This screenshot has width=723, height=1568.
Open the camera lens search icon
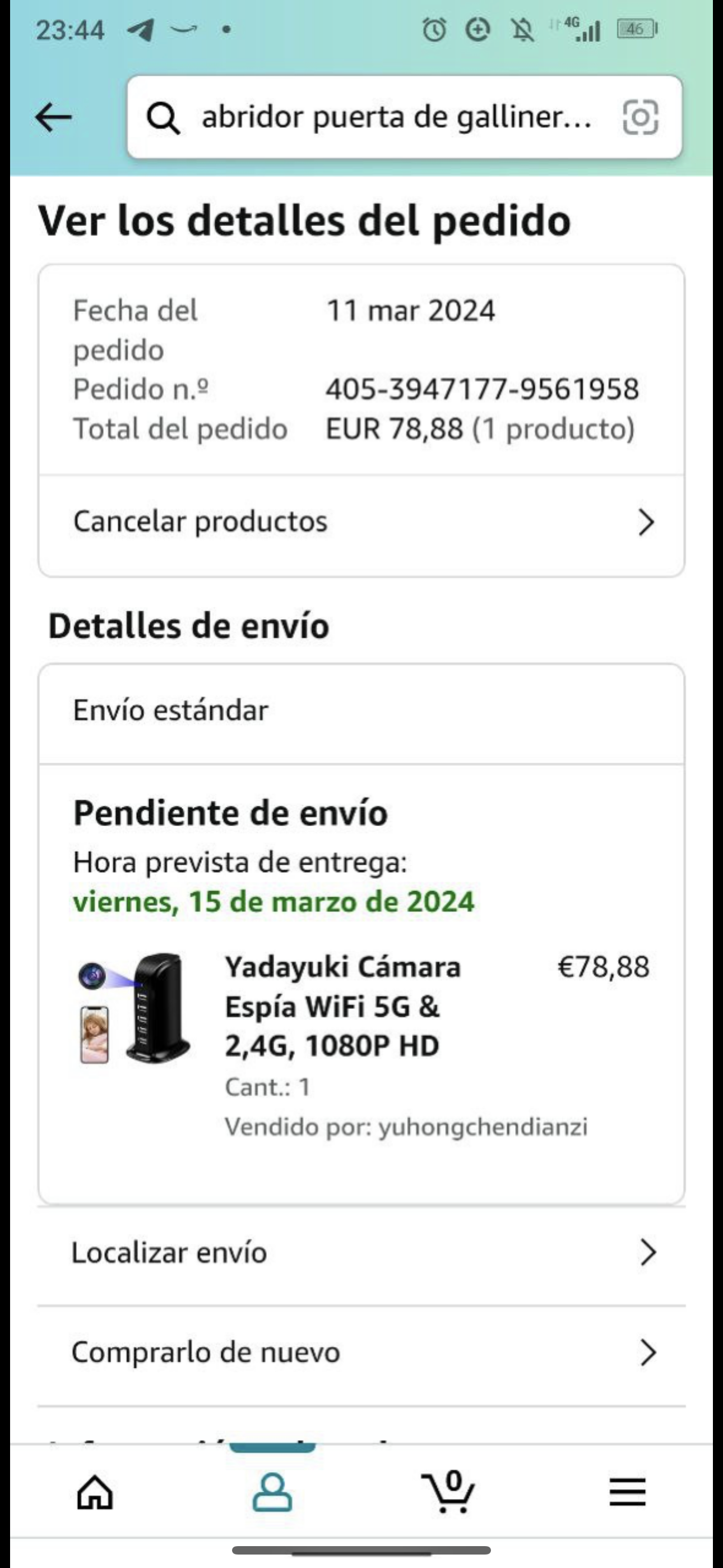click(640, 117)
